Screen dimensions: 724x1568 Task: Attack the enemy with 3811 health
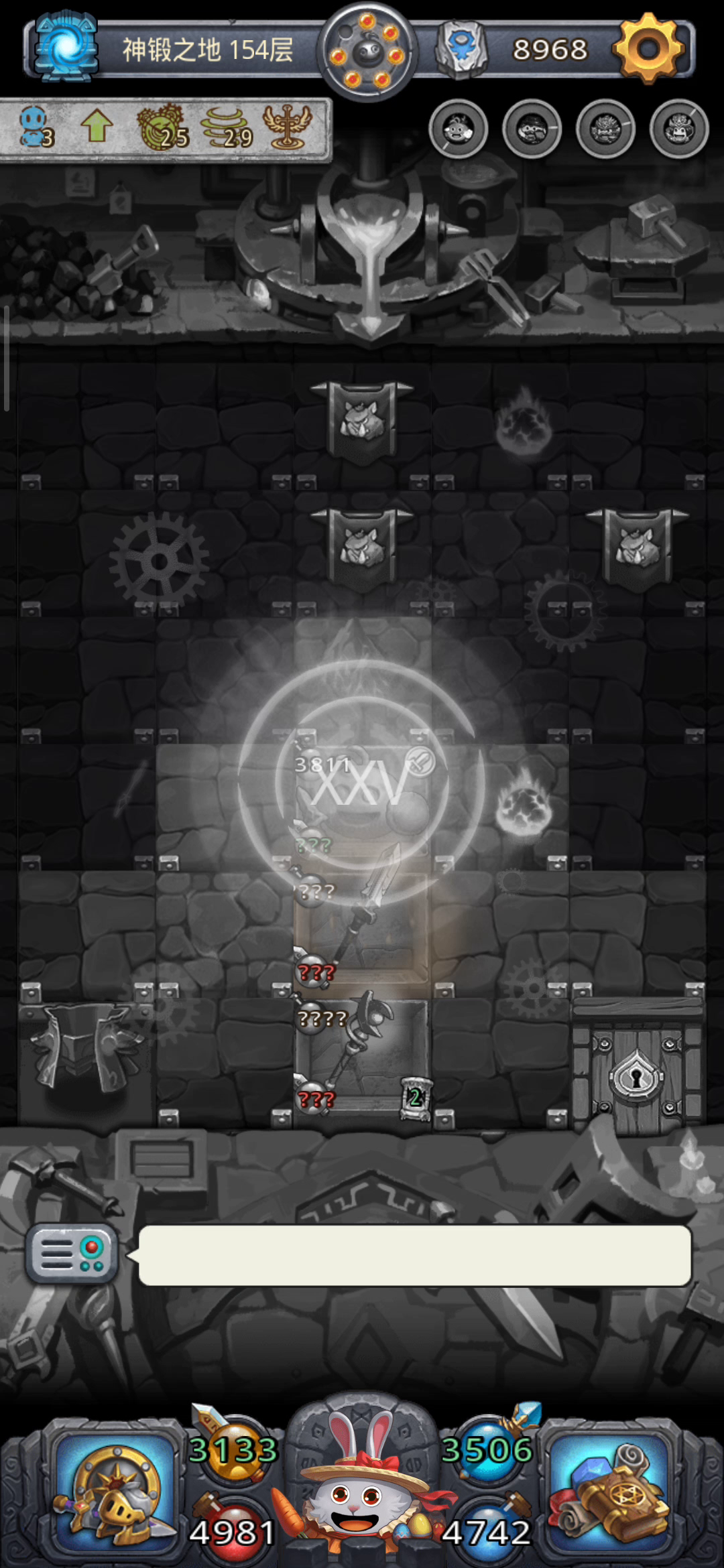(x=362, y=794)
